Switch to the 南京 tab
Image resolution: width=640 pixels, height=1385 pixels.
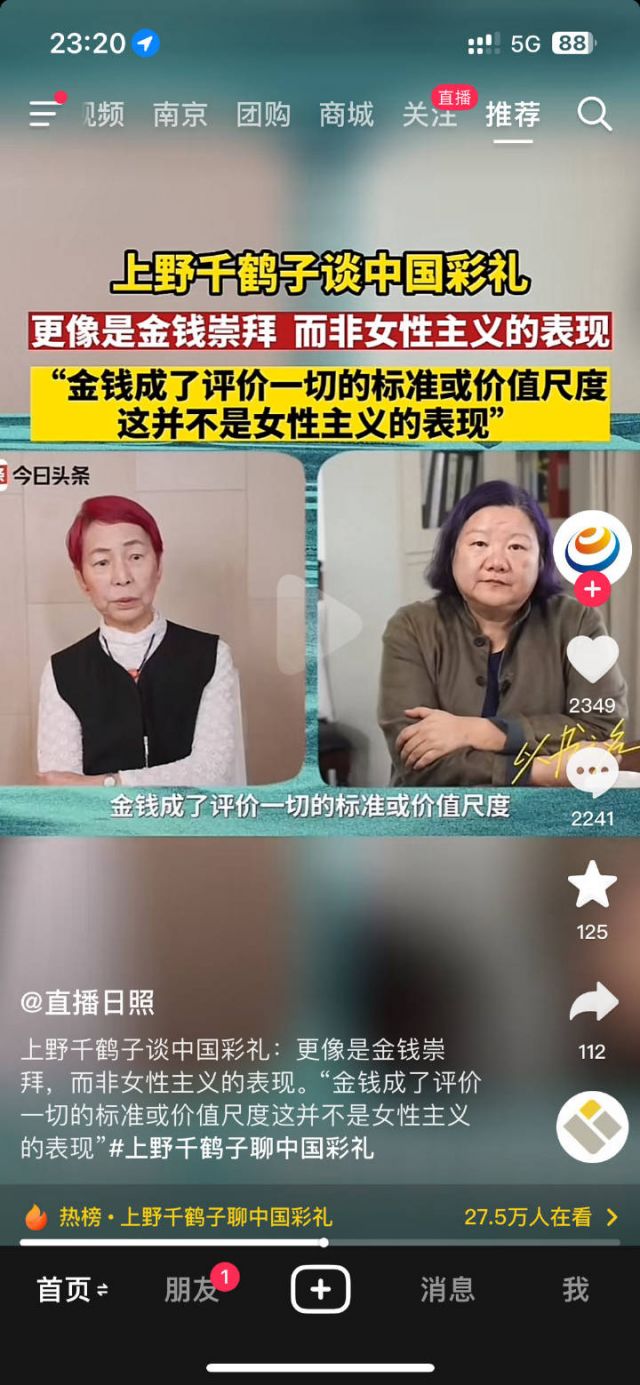[x=180, y=115]
